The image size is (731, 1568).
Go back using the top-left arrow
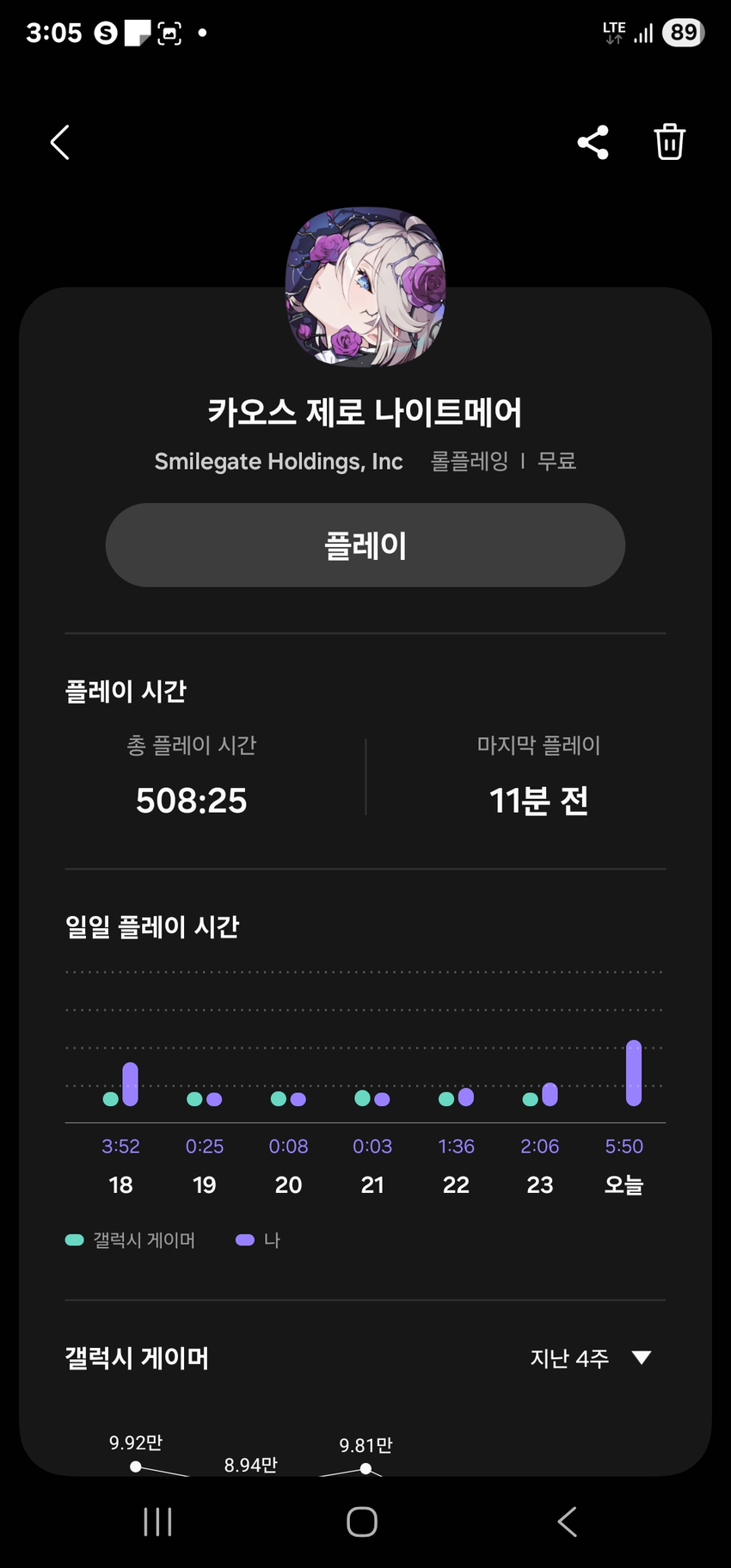(59, 143)
